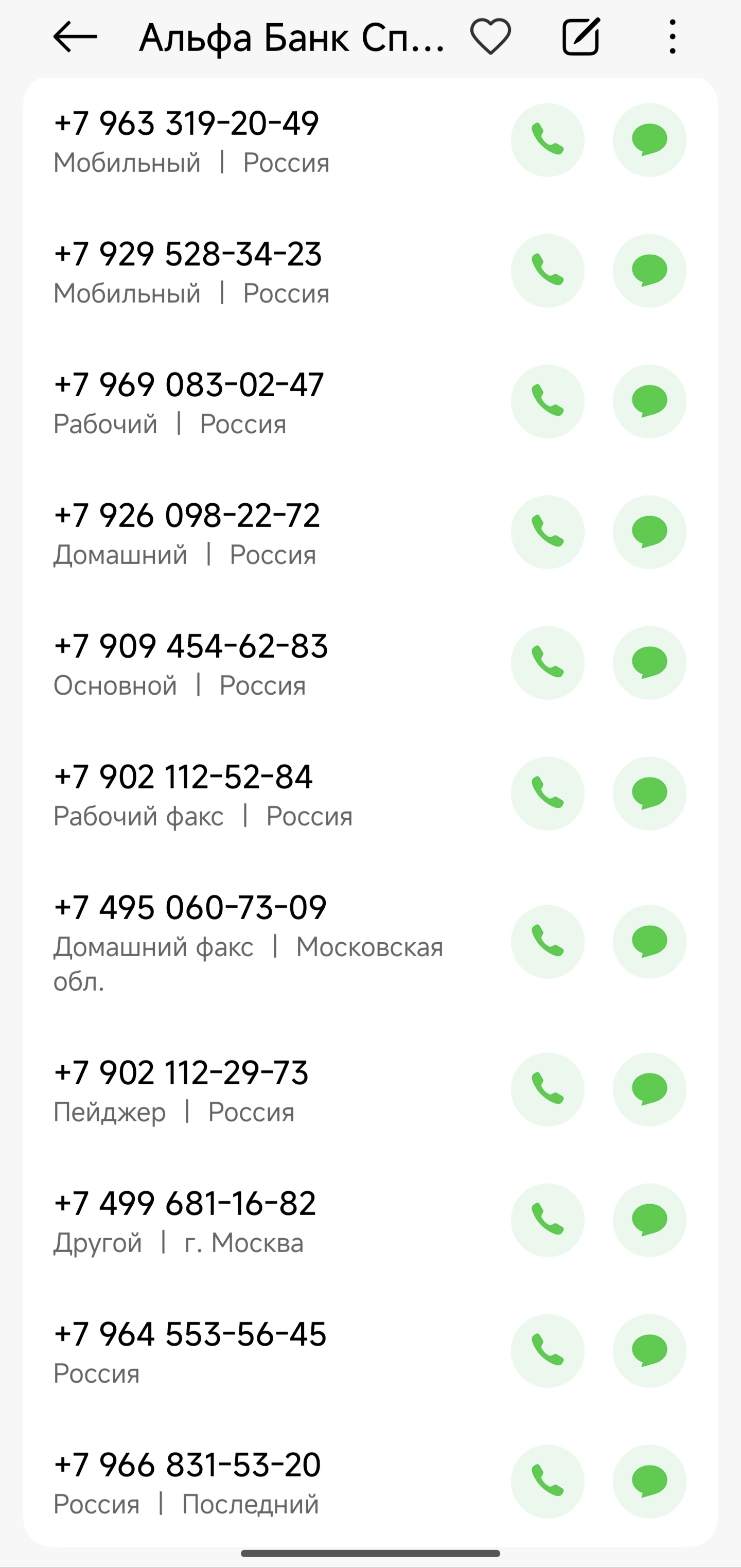
Task: Send a message to +7 963 319-20-49
Action: coord(649,140)
